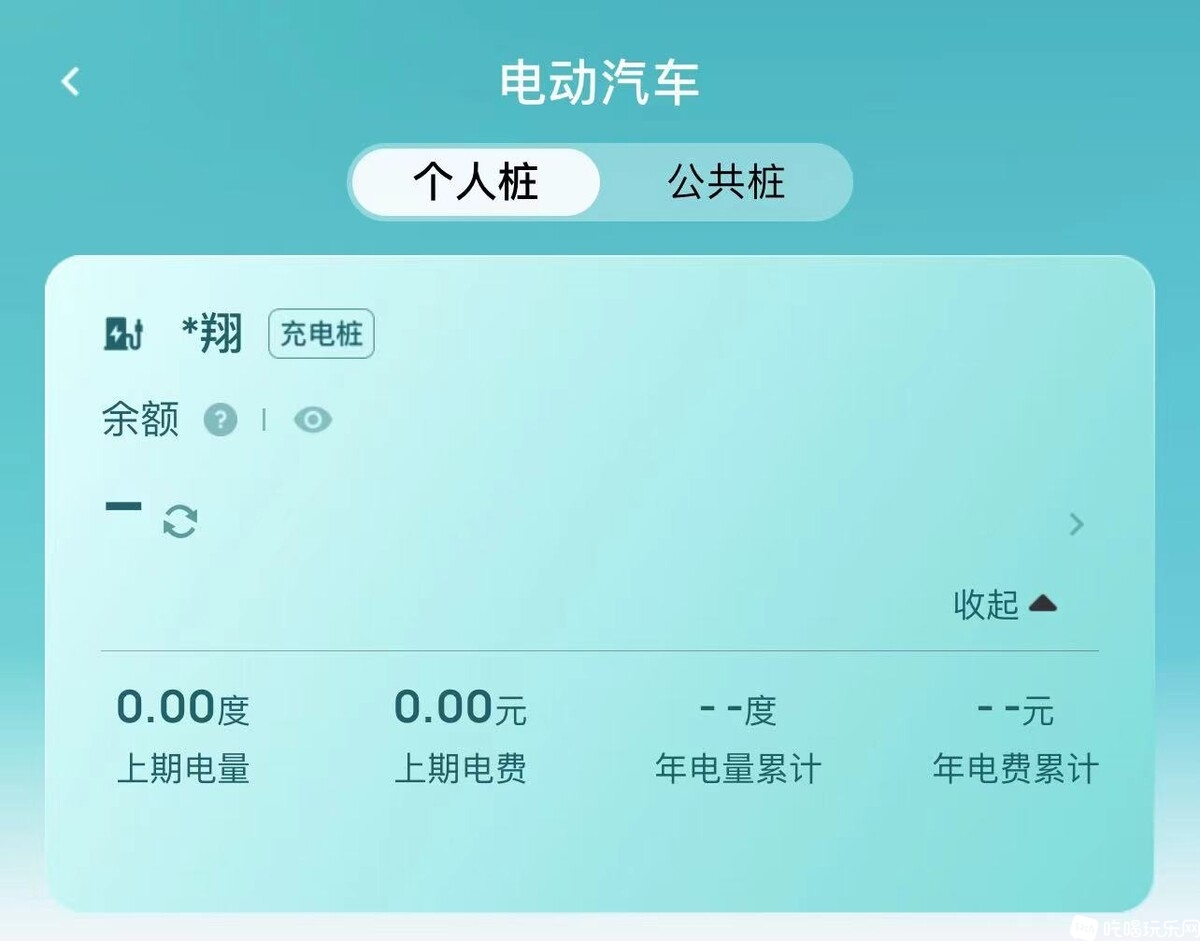Viewport: 1200px width, 941px height.
Task: Switch to the 公共桩 tab
Action: tap(726, 183)
